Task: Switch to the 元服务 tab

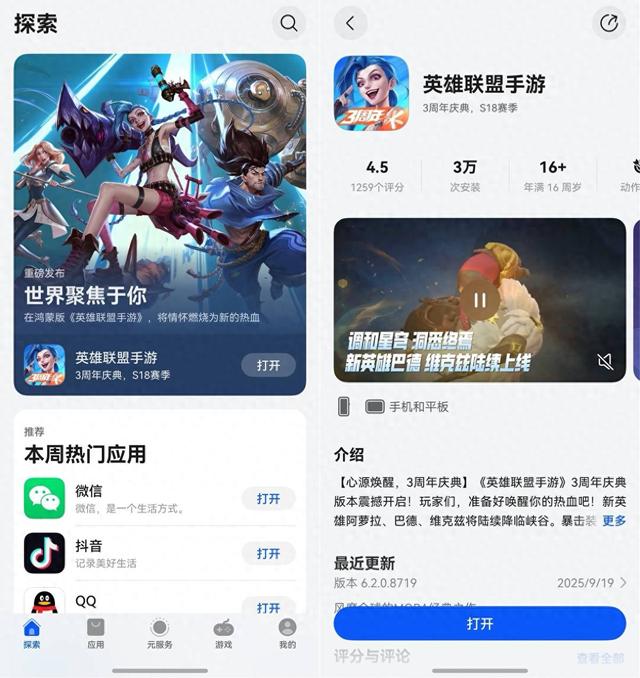Action: click(159, 633)
